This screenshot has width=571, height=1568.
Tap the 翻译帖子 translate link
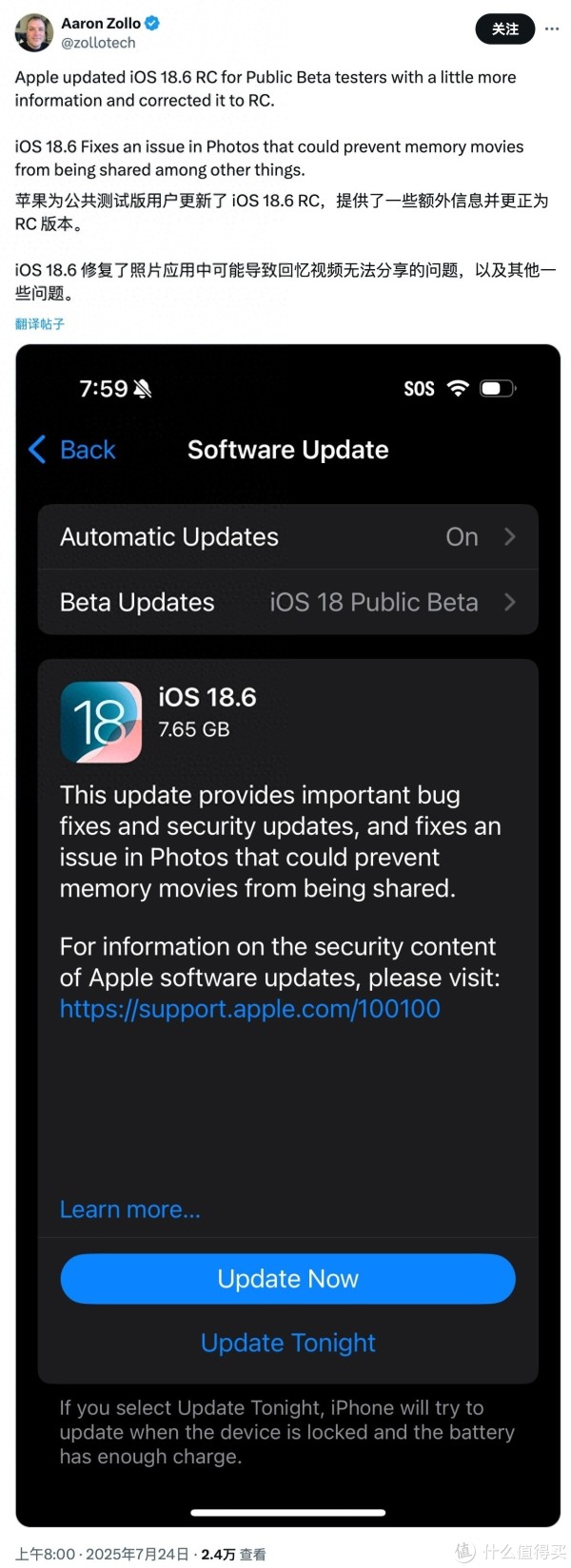click(x=40, y=324)
